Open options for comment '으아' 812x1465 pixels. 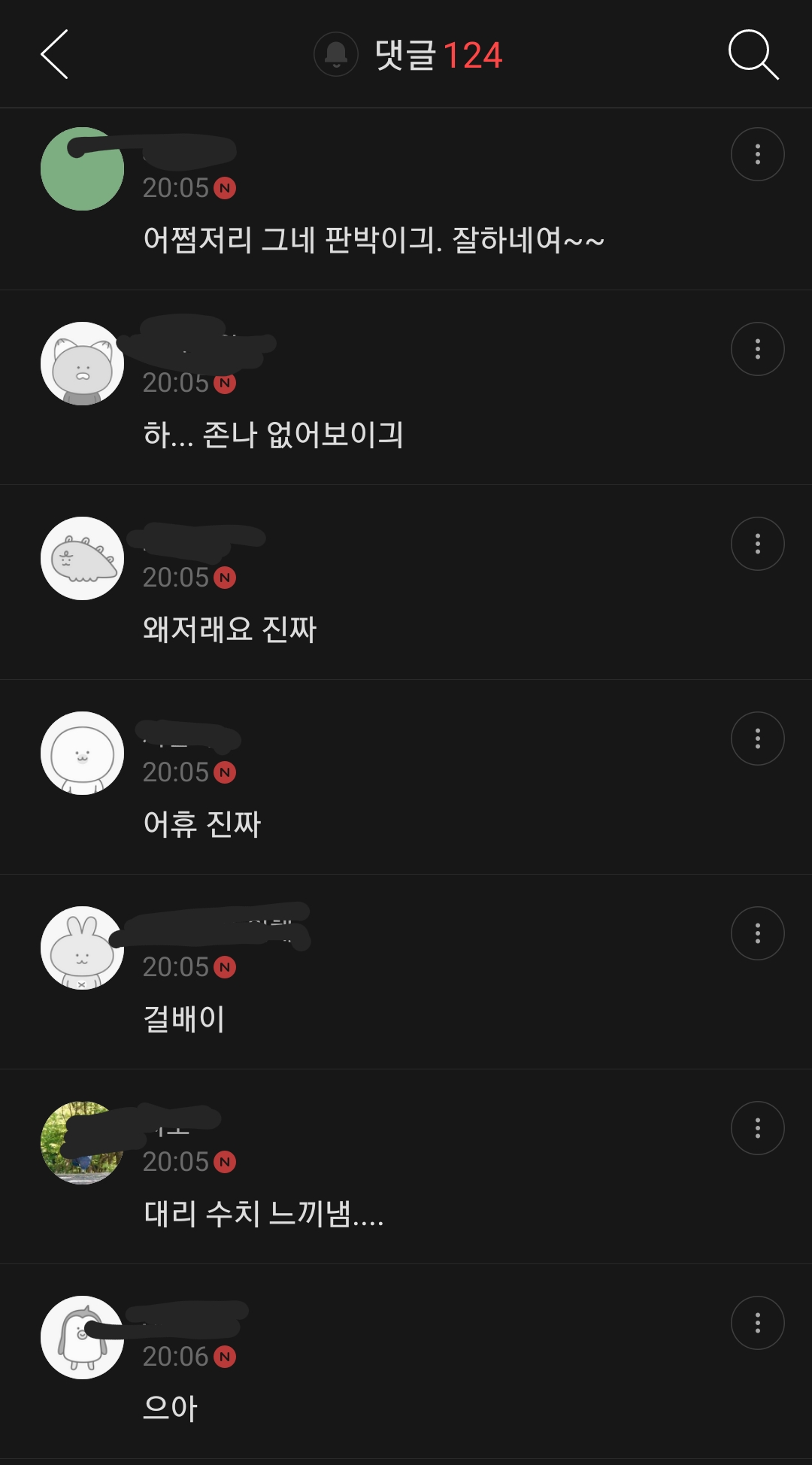[757, 1323]
